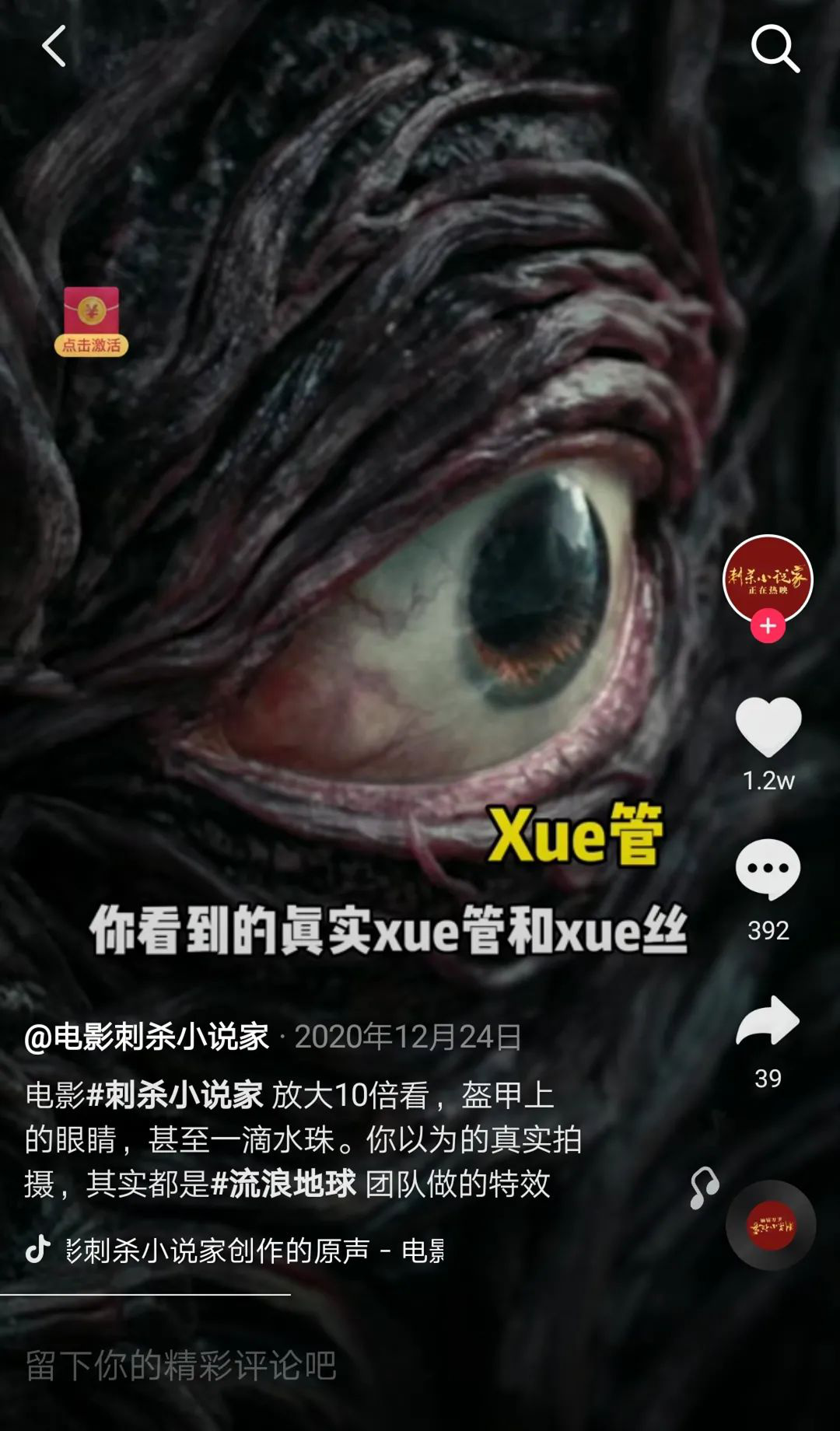Open search with the magnifier icon

coord(775,48)
